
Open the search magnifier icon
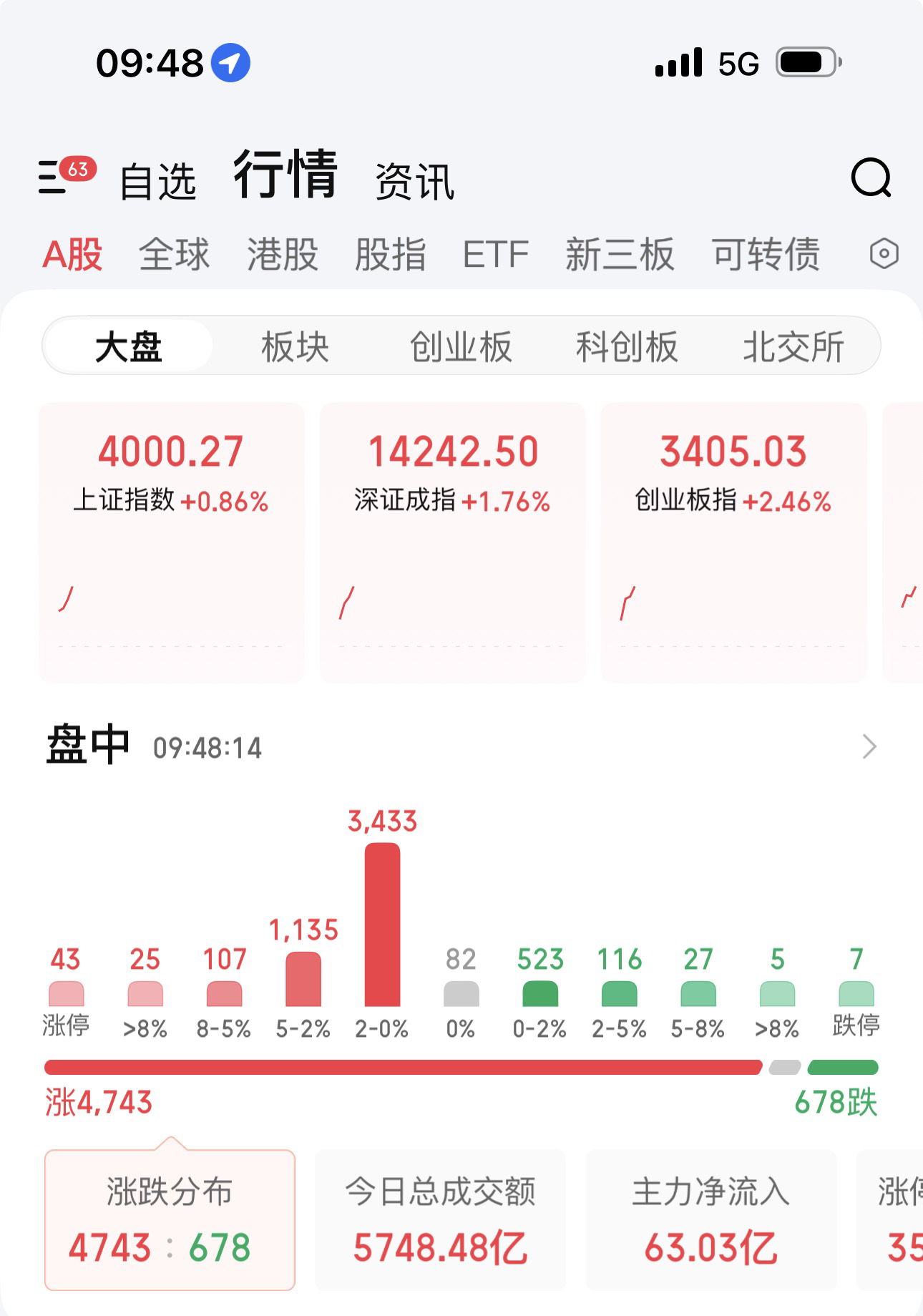tap(870, 177)
